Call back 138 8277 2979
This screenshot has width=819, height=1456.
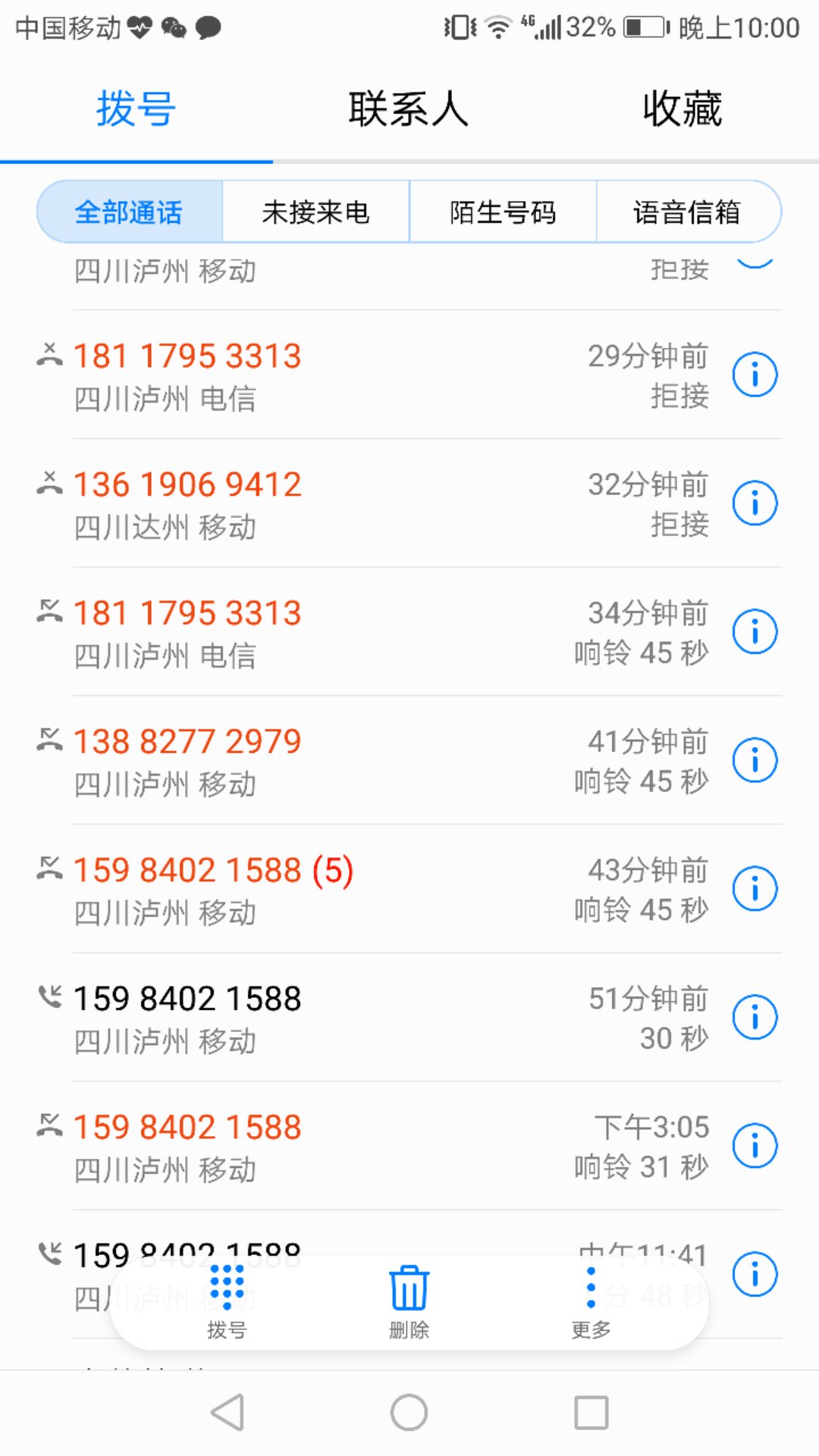coord(303,761)
